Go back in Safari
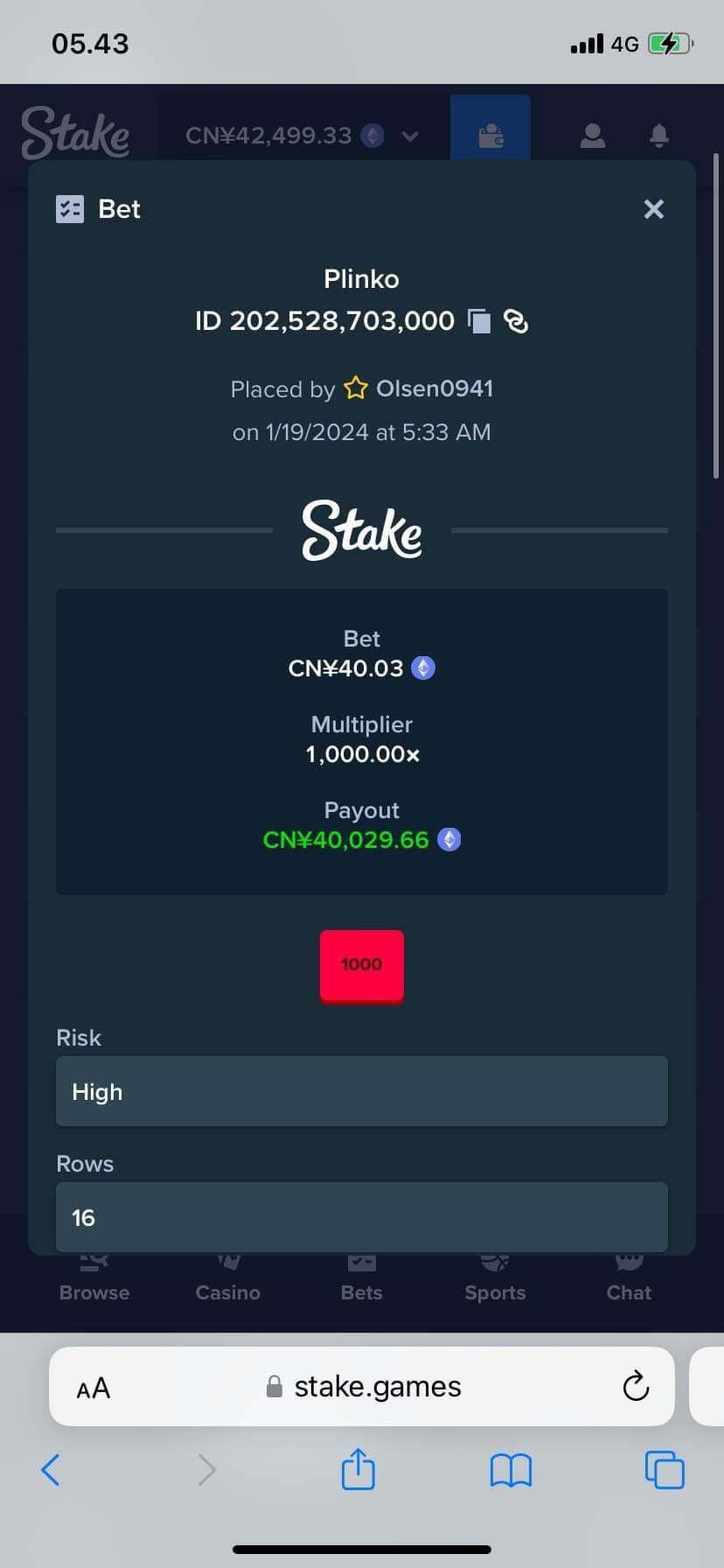The image size is (724, 1568). pos(51,1470)
